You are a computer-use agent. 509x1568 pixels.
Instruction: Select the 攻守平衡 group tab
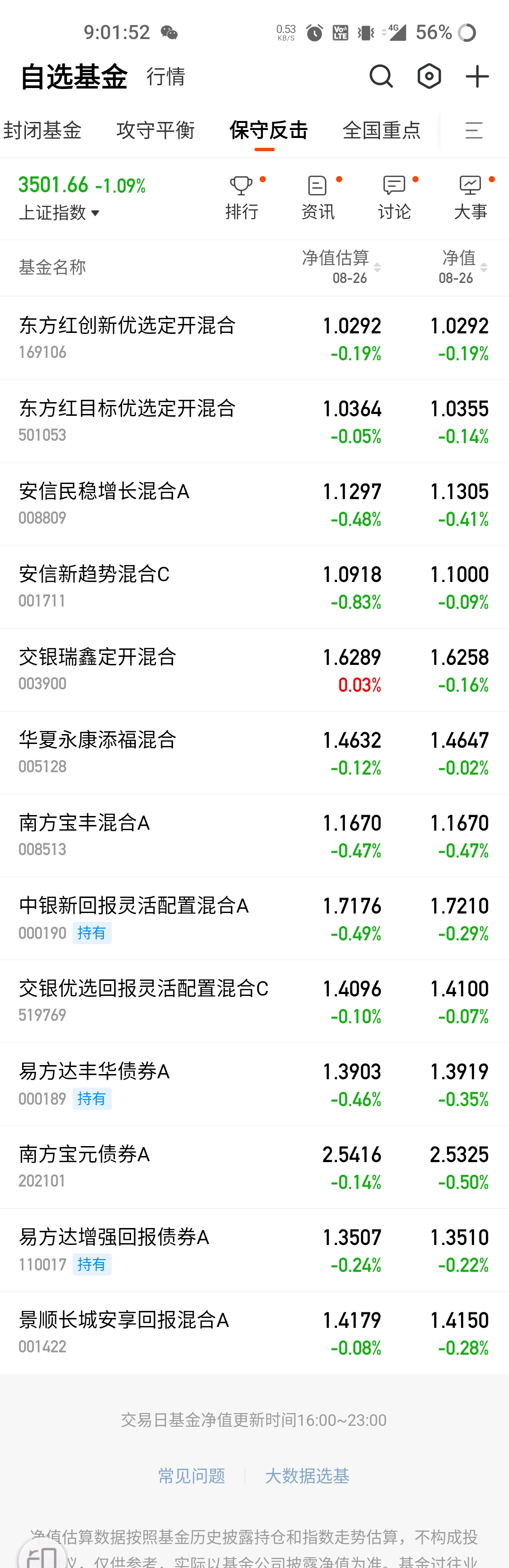(156, 130)
